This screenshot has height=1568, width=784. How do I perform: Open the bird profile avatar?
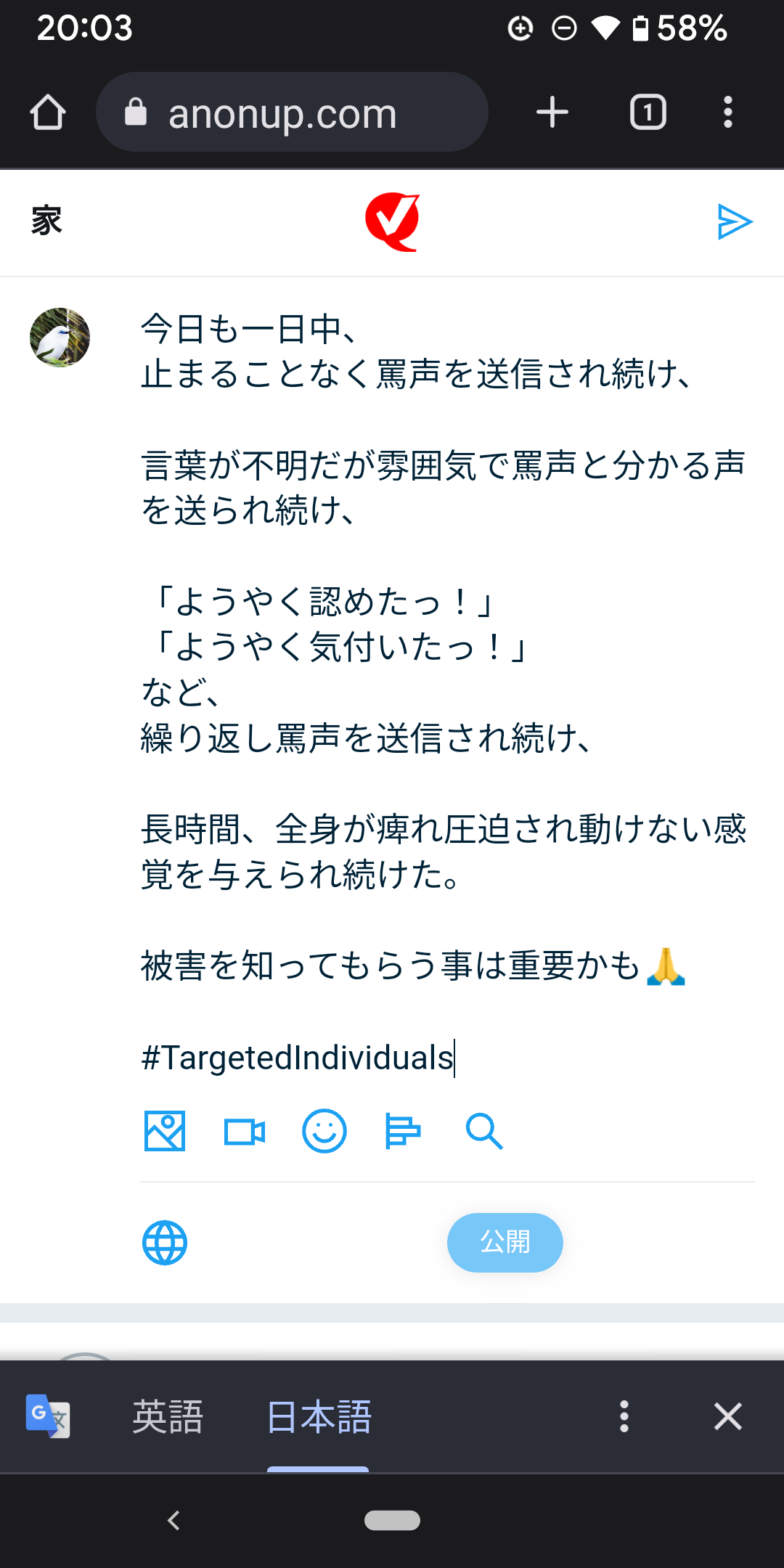pos(60,338)
